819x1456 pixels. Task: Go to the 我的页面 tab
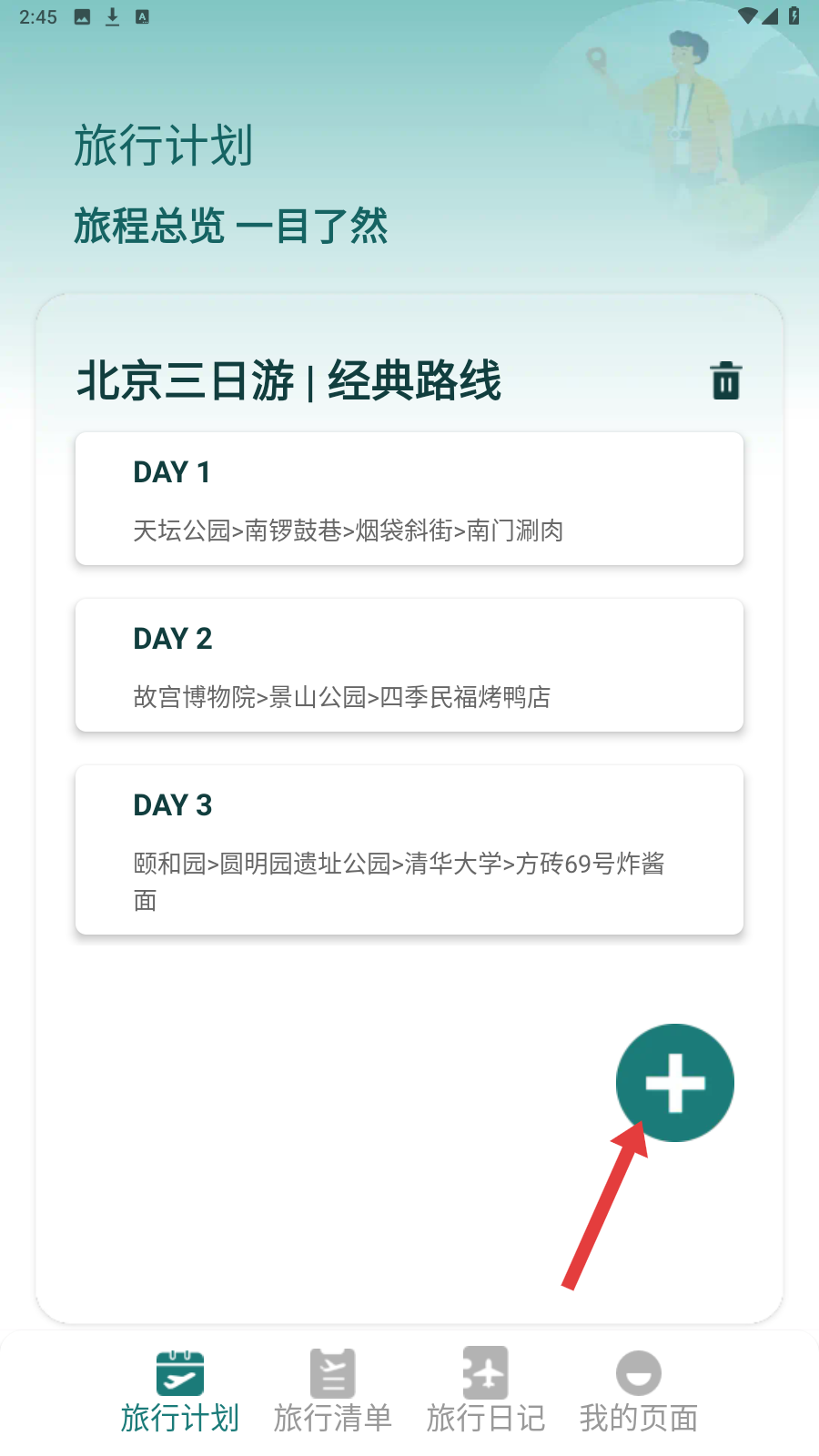[x=638, y=1390]
